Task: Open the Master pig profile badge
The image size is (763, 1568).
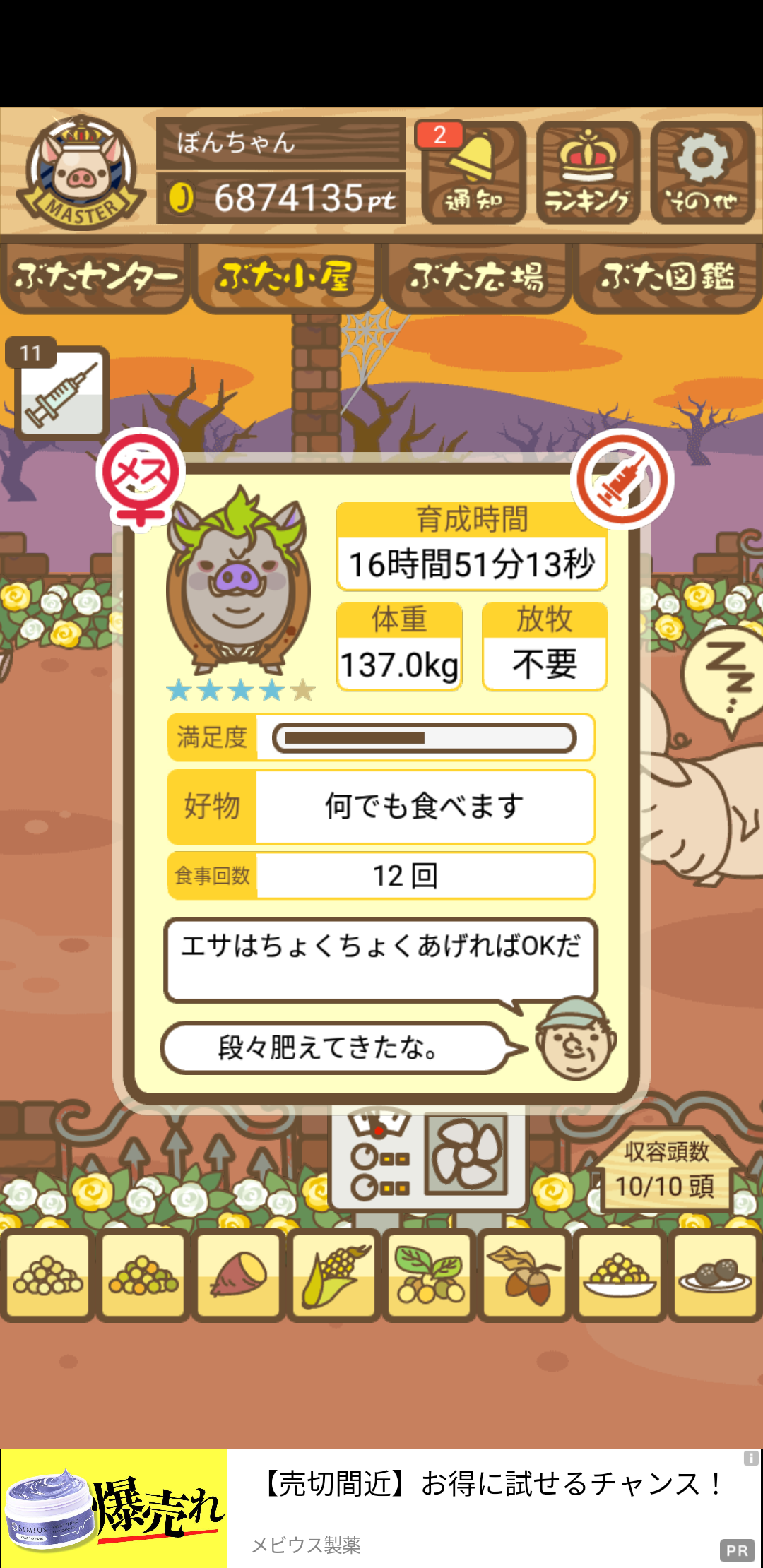Action: 81,172
